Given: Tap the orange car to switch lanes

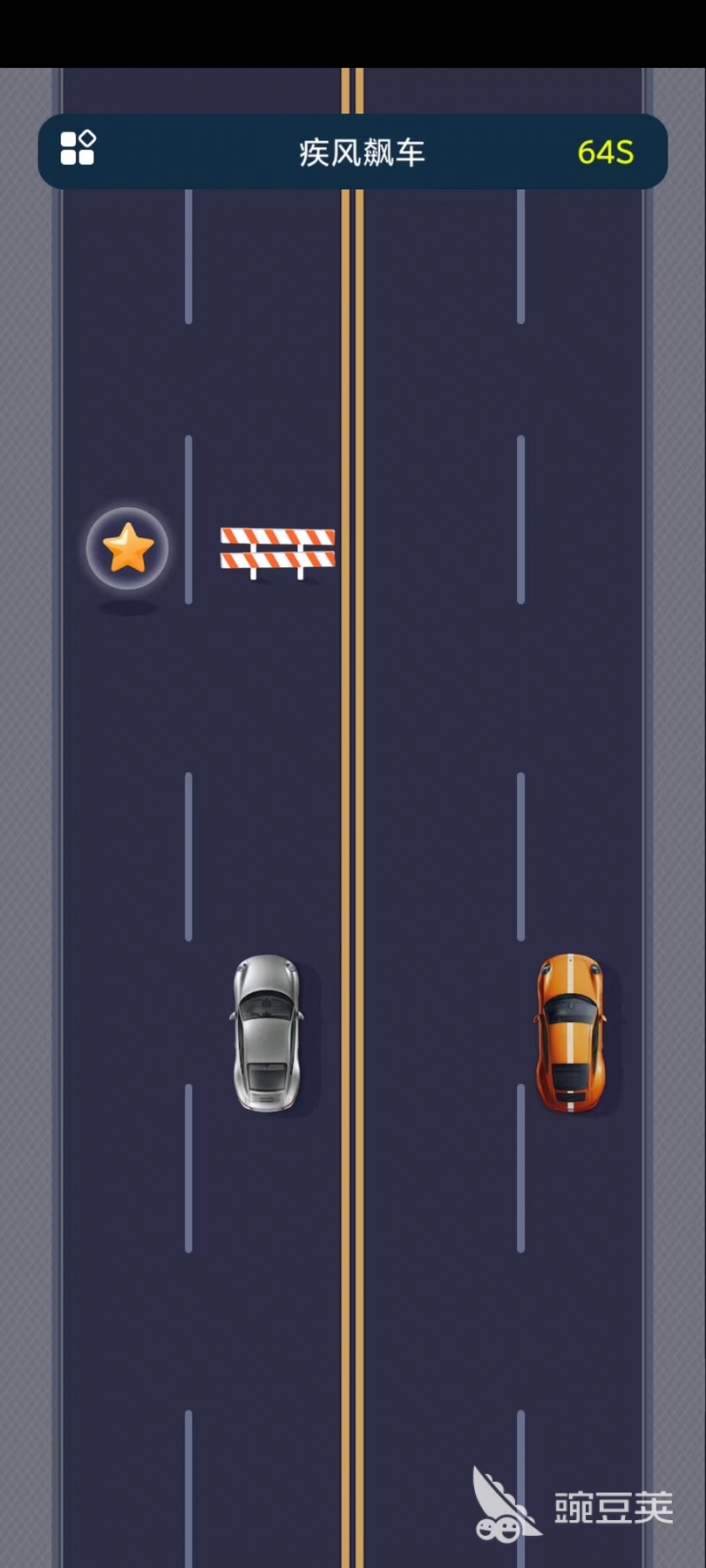Looking at the screenshot, I should (570, 1033).
